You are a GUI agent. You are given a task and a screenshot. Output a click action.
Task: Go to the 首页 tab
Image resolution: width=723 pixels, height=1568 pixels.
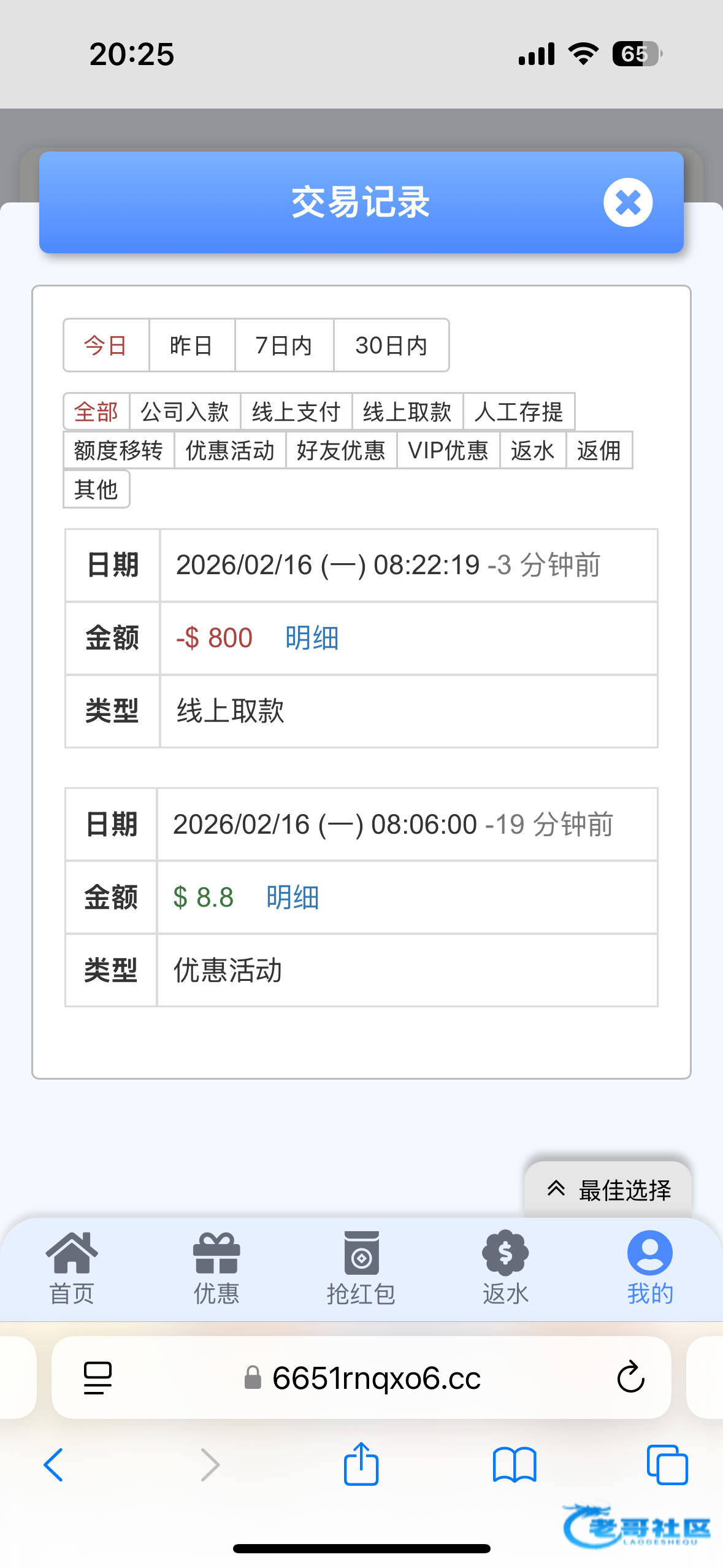point(72,1267)
